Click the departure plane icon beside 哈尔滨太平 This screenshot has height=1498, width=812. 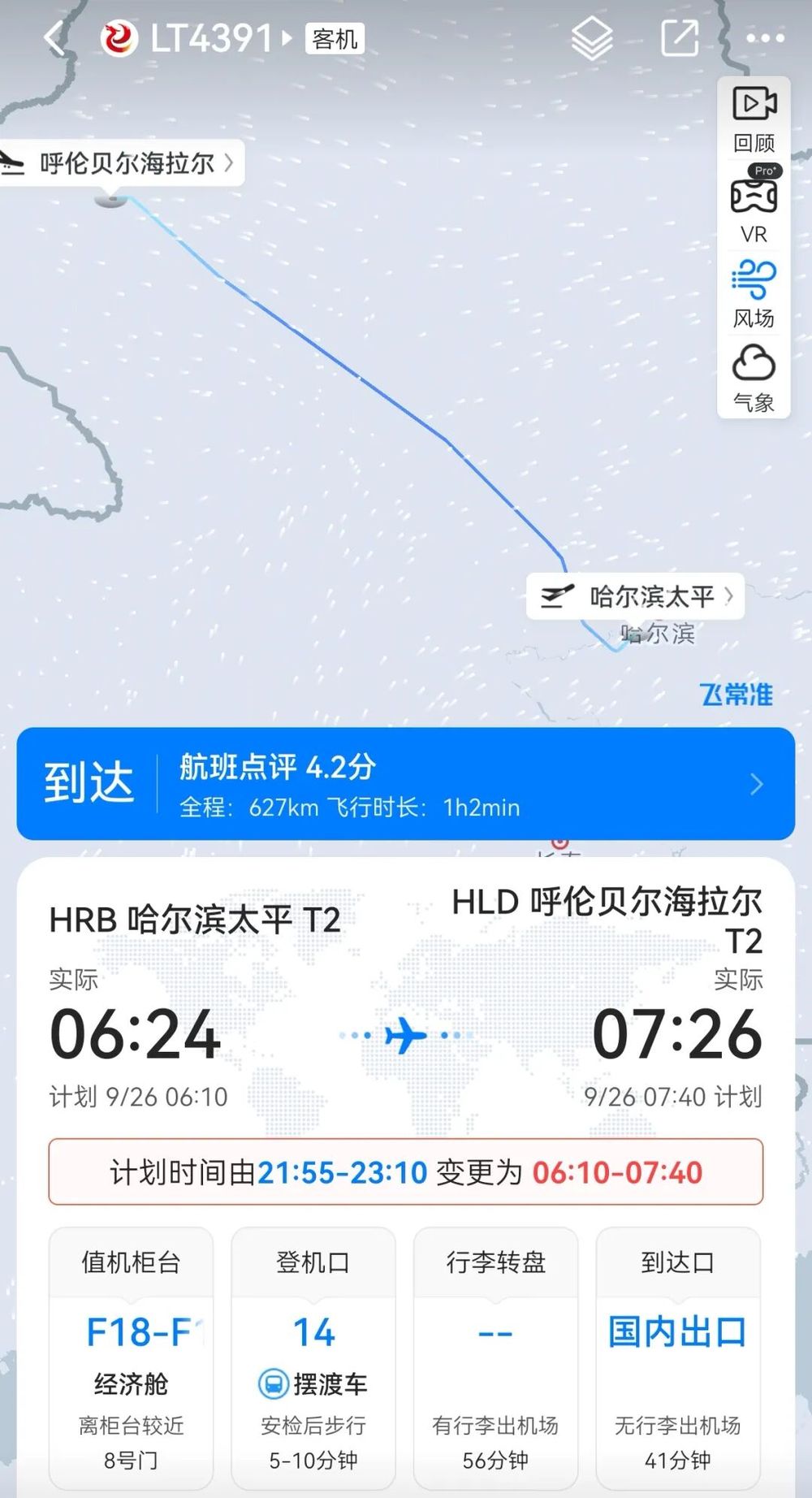[x=557, y=595]
